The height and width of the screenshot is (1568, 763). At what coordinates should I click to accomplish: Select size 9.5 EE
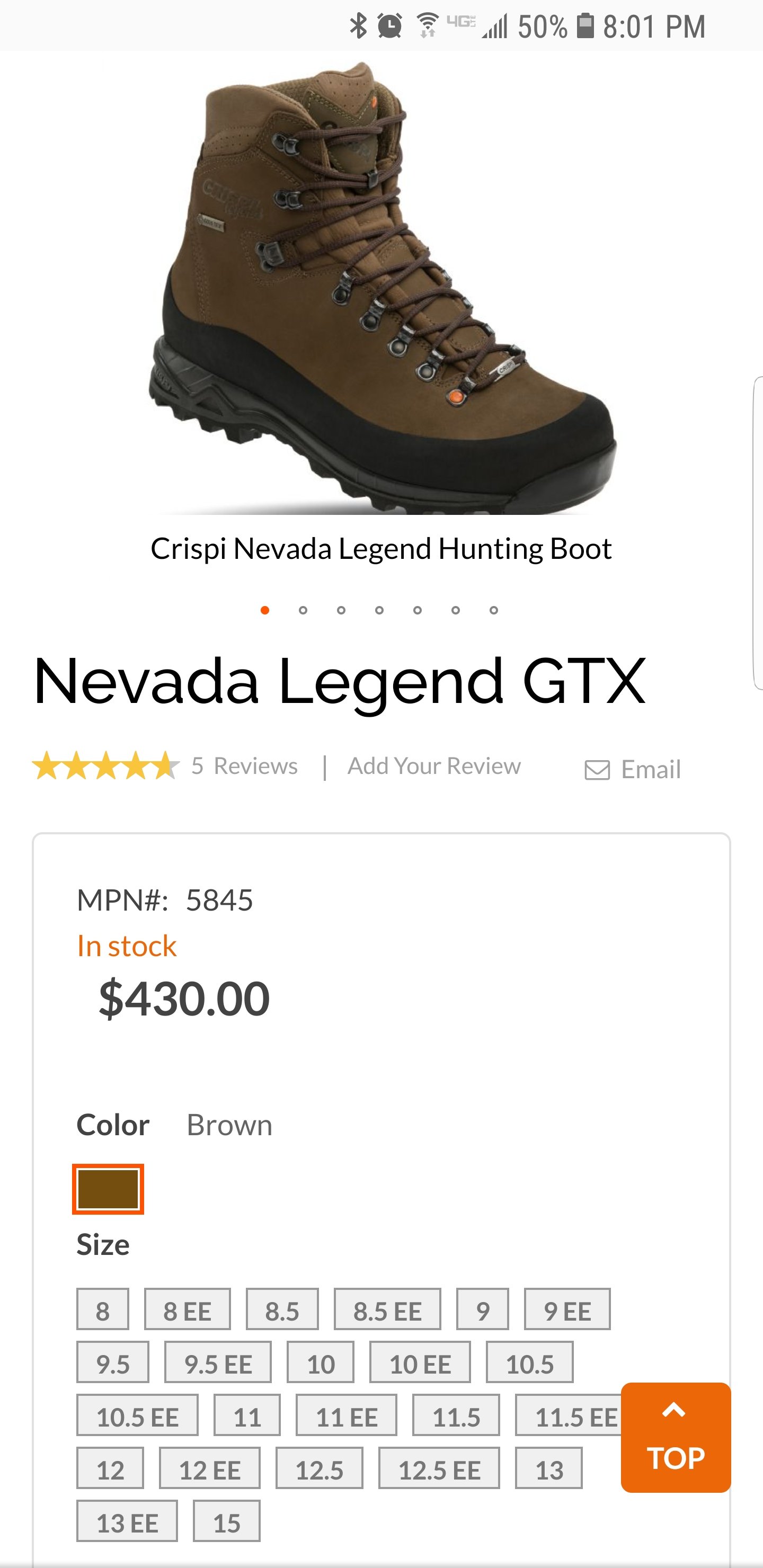pos(218,1361)
